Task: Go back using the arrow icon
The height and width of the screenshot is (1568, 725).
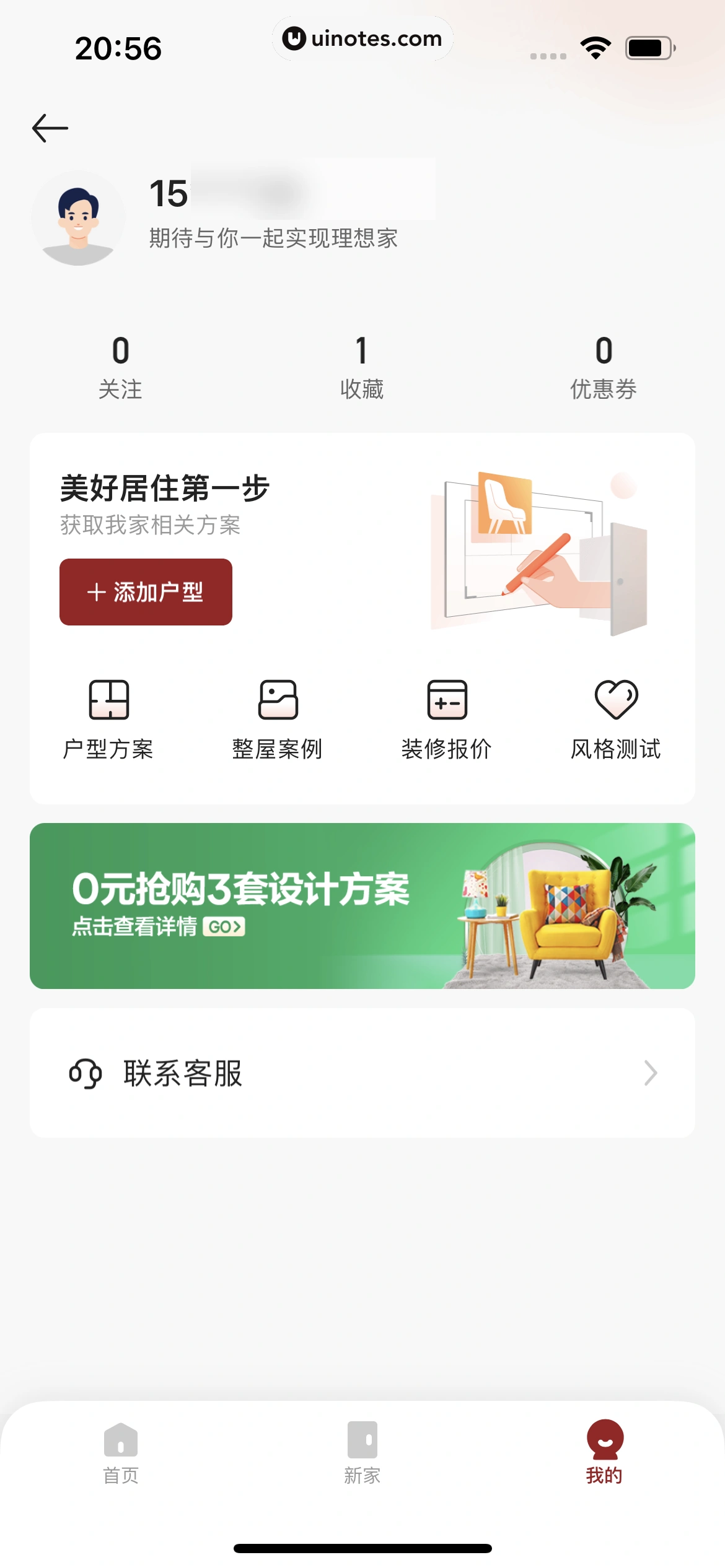Action: coord(50,128)
